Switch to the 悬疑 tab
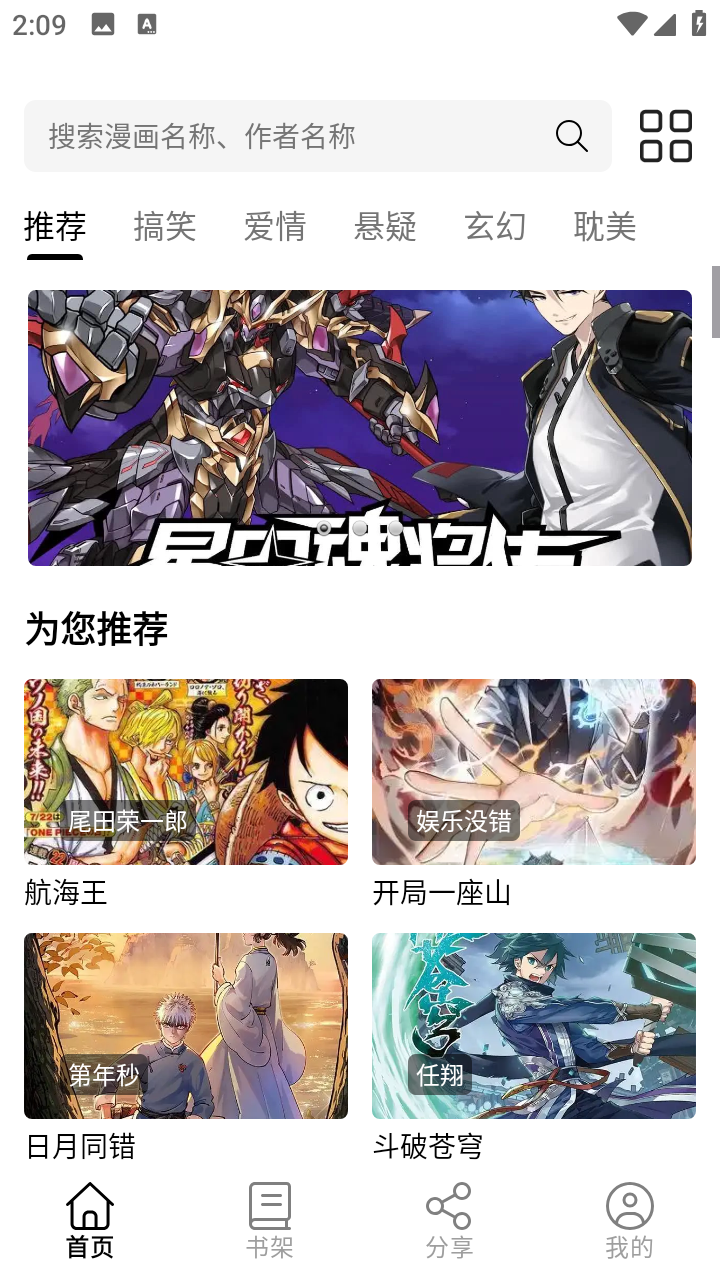The image size is (720, 1280). coord(385,227)
